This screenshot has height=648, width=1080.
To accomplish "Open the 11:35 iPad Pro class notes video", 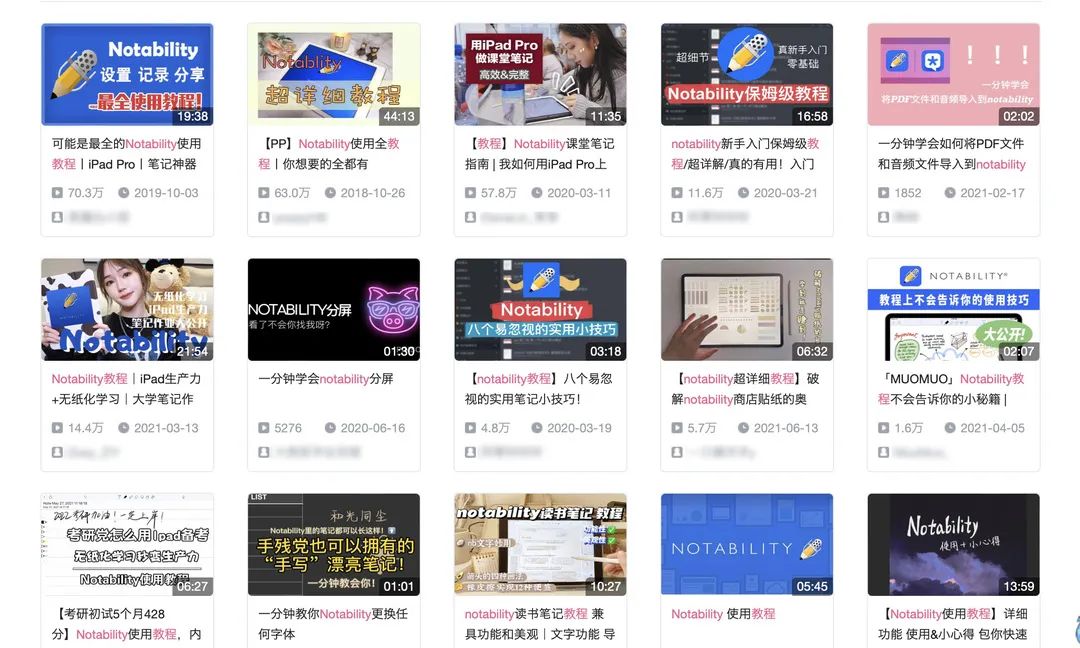I will point(540,74).
